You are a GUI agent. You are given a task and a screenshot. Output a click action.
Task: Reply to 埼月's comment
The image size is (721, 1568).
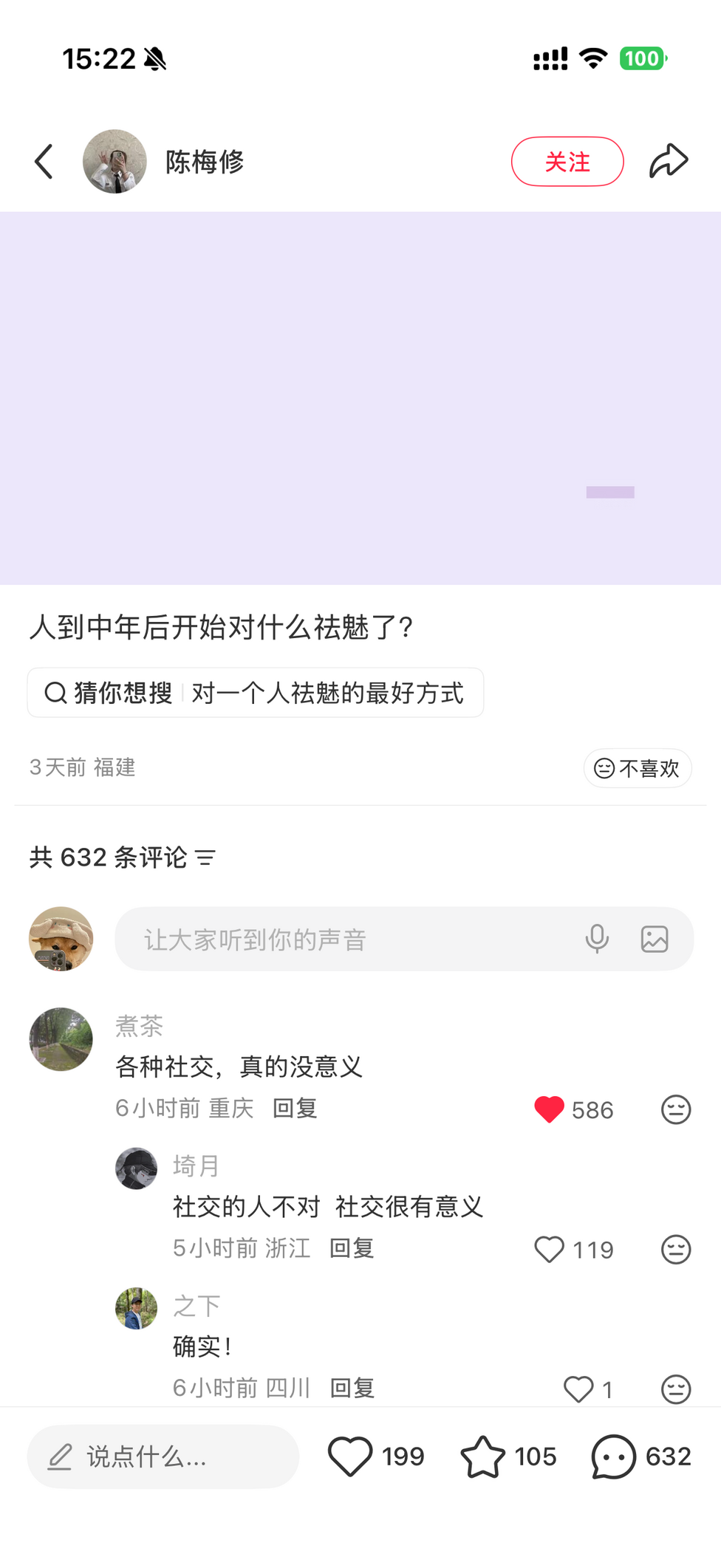point(352,1248)
